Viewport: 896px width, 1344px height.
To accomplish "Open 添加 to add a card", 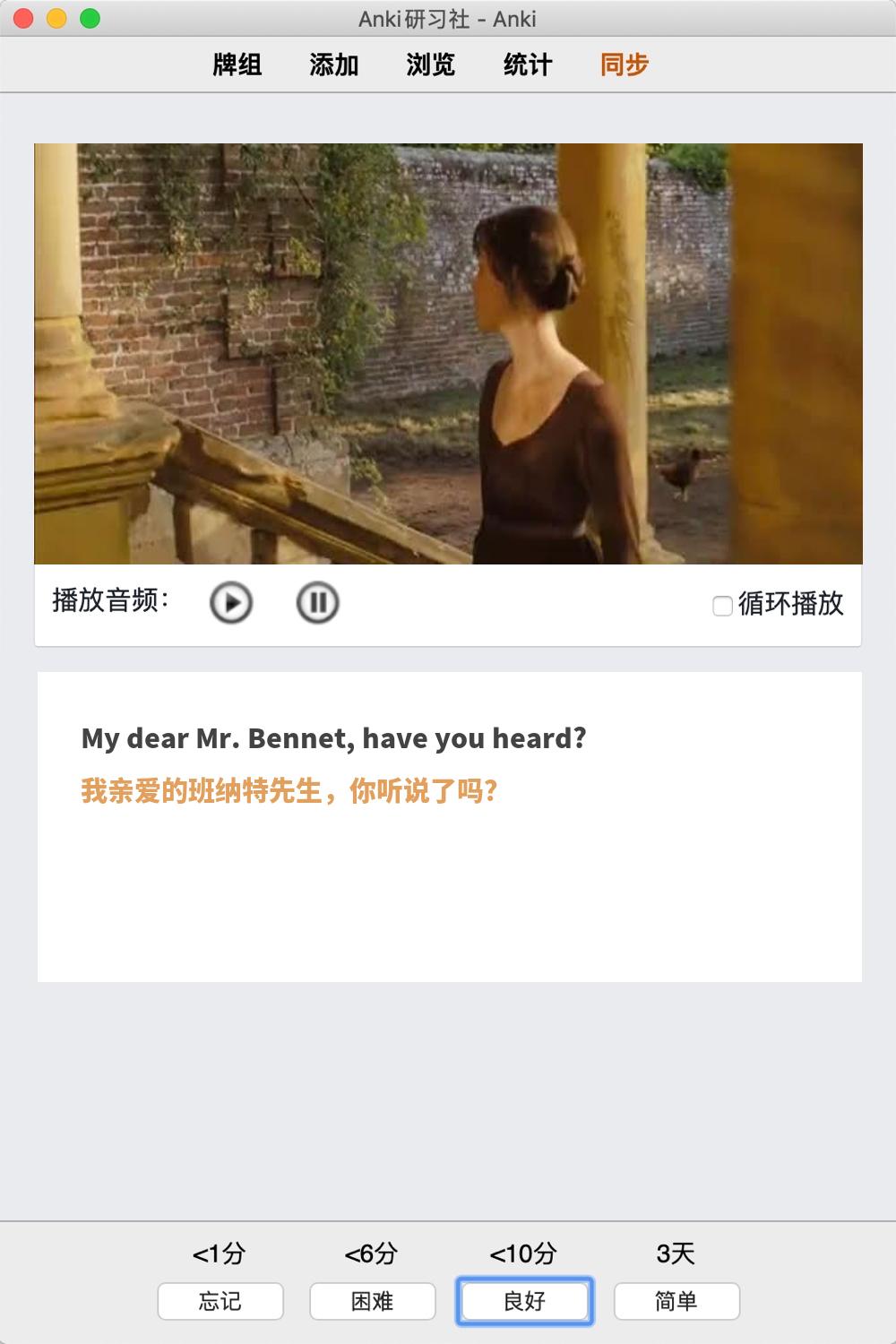I will 334,65.
